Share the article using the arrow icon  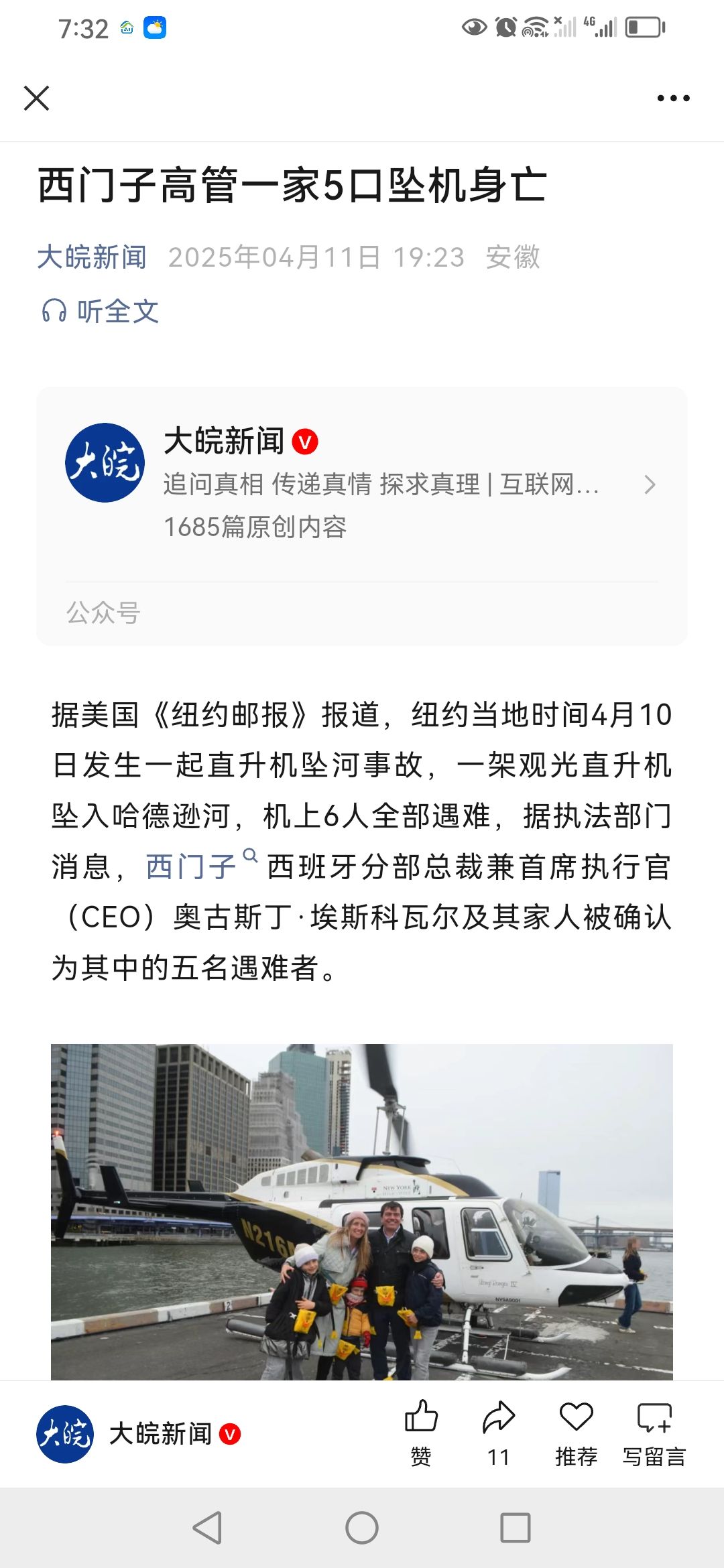click(x=499, y=1433)
